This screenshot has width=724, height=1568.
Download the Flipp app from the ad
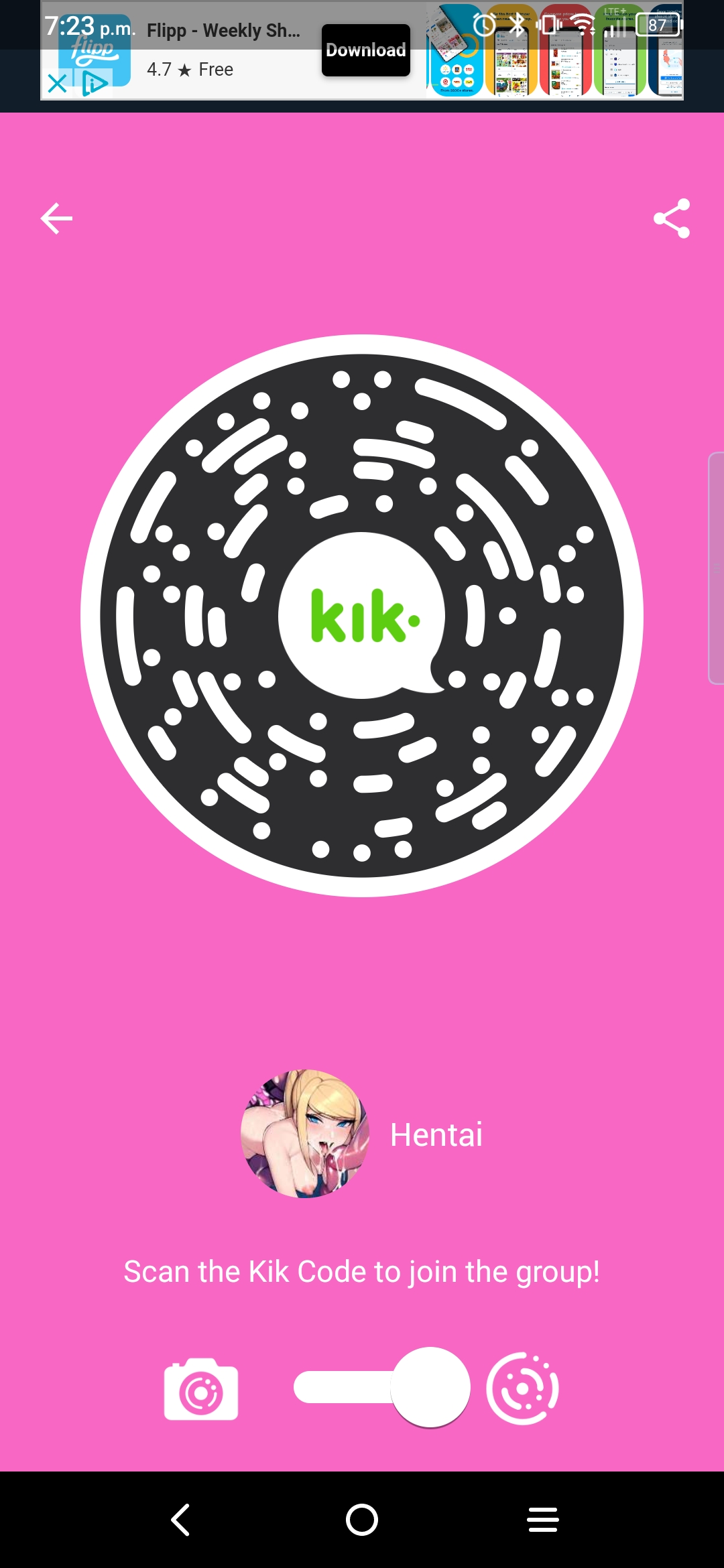pyautogui.click(x=366, y=50)
